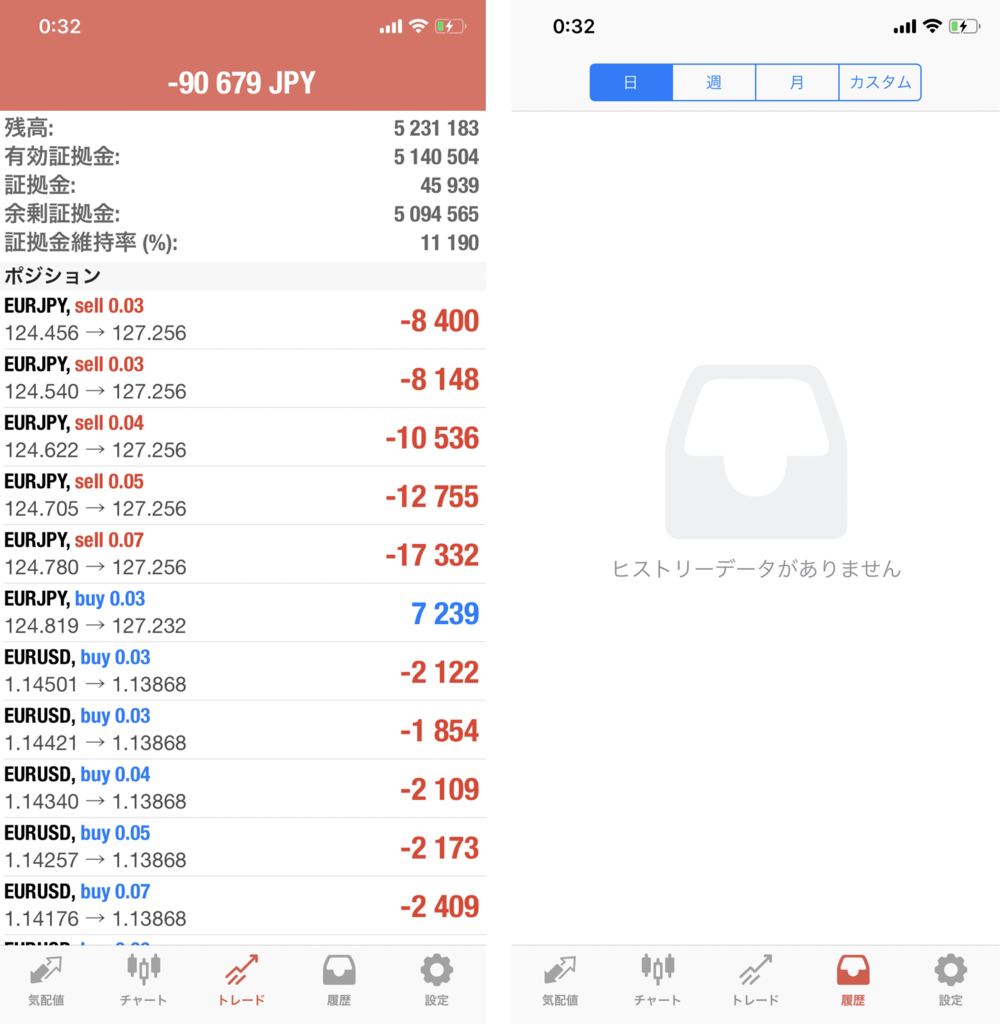The width and height of the screenshot is (1005, 1024).
Task: Open EURUSD buy 0.07 position at 1.14176
Action: [x=242, y=905]
